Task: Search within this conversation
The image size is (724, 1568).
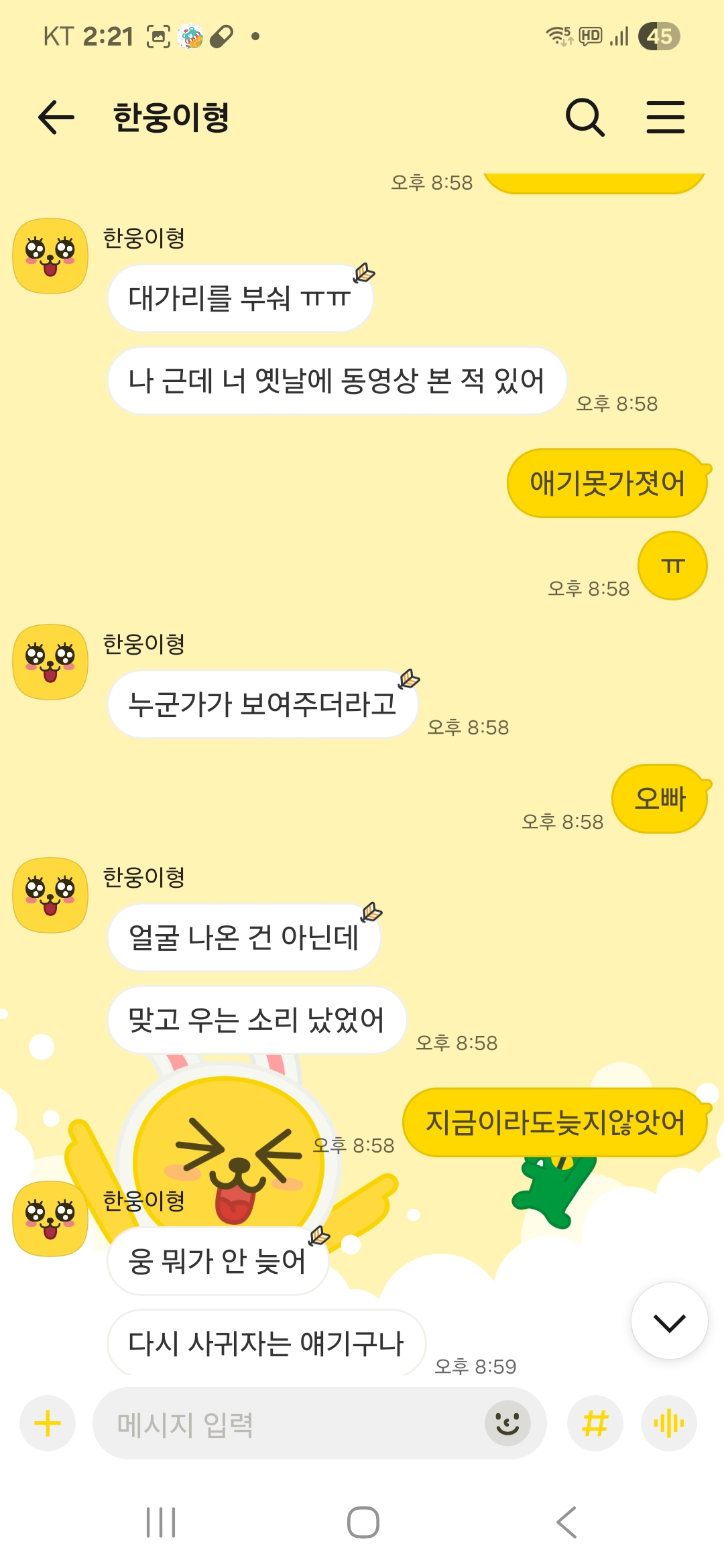Action: (x=585, y=117)
